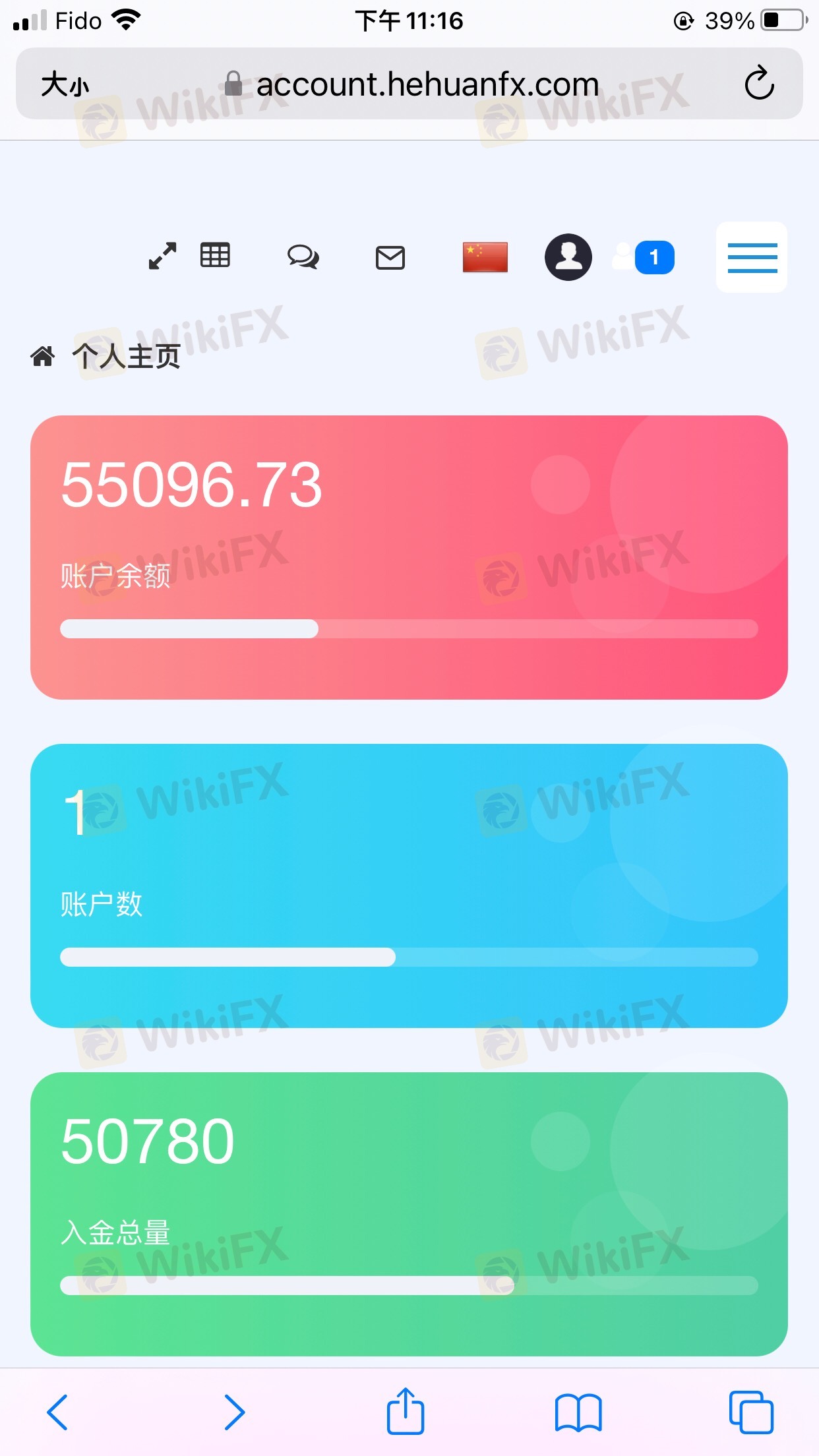Open the grid table icon
The height and width of the screenshot is (1456, 819).
pos(215,255)
